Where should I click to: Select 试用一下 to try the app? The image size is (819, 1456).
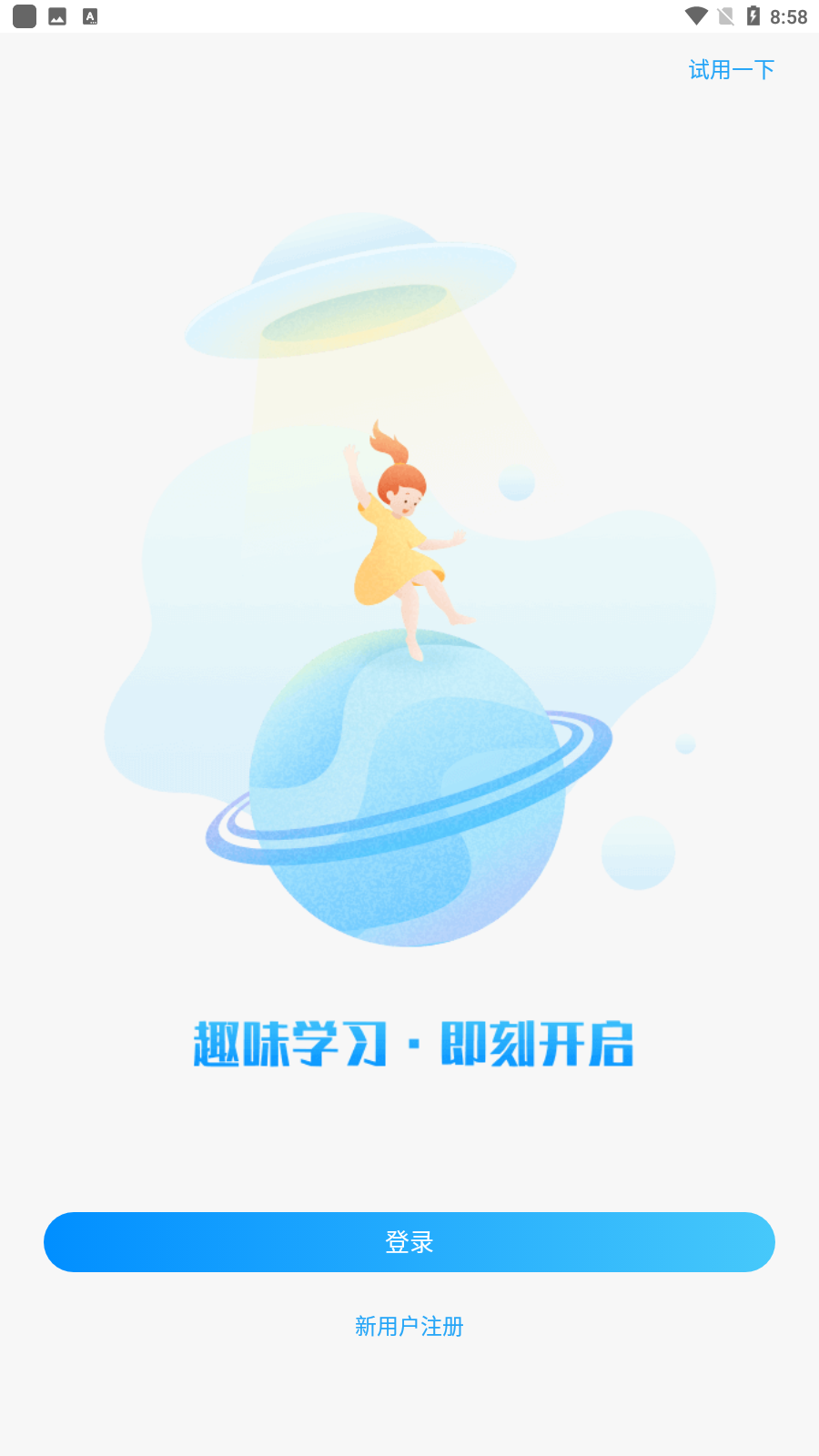732,70
